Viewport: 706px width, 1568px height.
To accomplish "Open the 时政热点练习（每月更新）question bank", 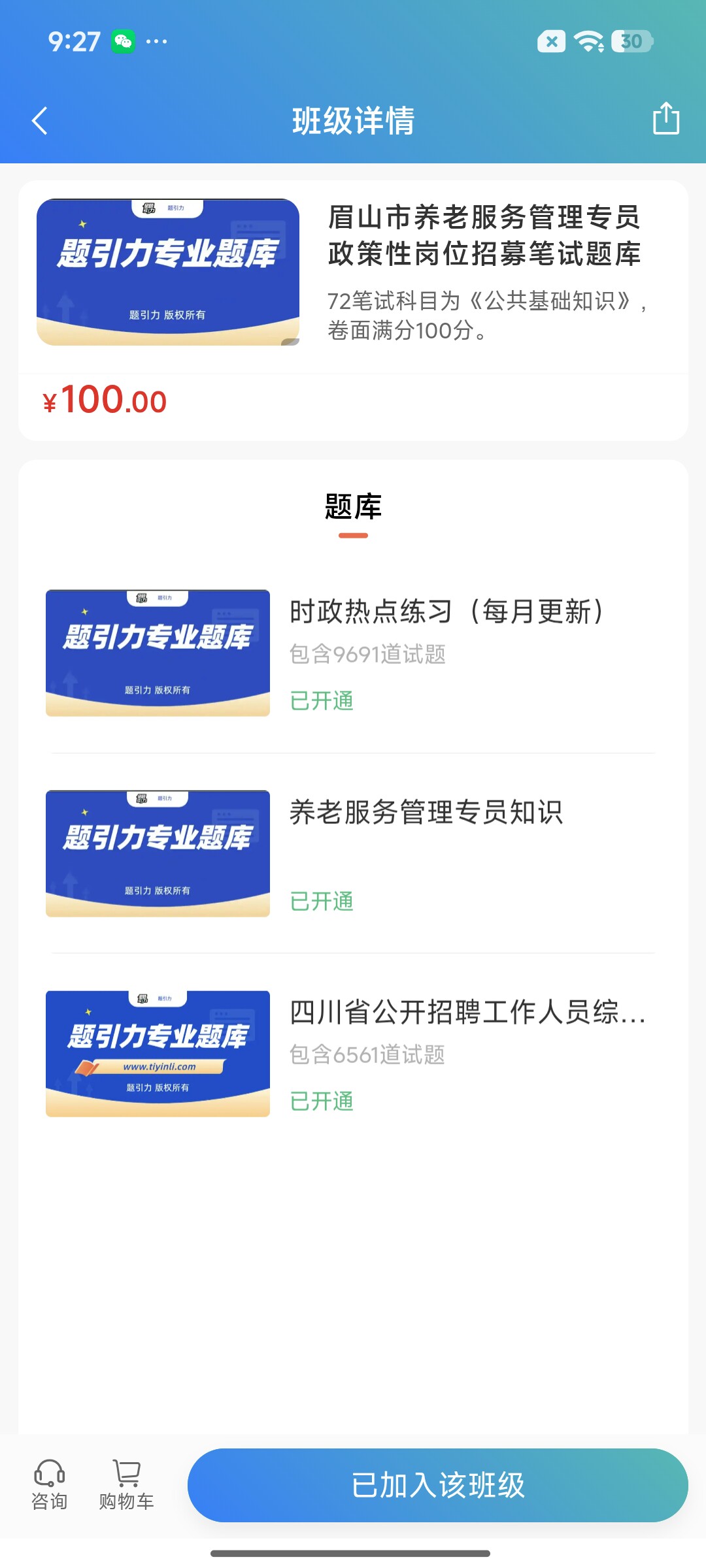I will tap(353, 653).
